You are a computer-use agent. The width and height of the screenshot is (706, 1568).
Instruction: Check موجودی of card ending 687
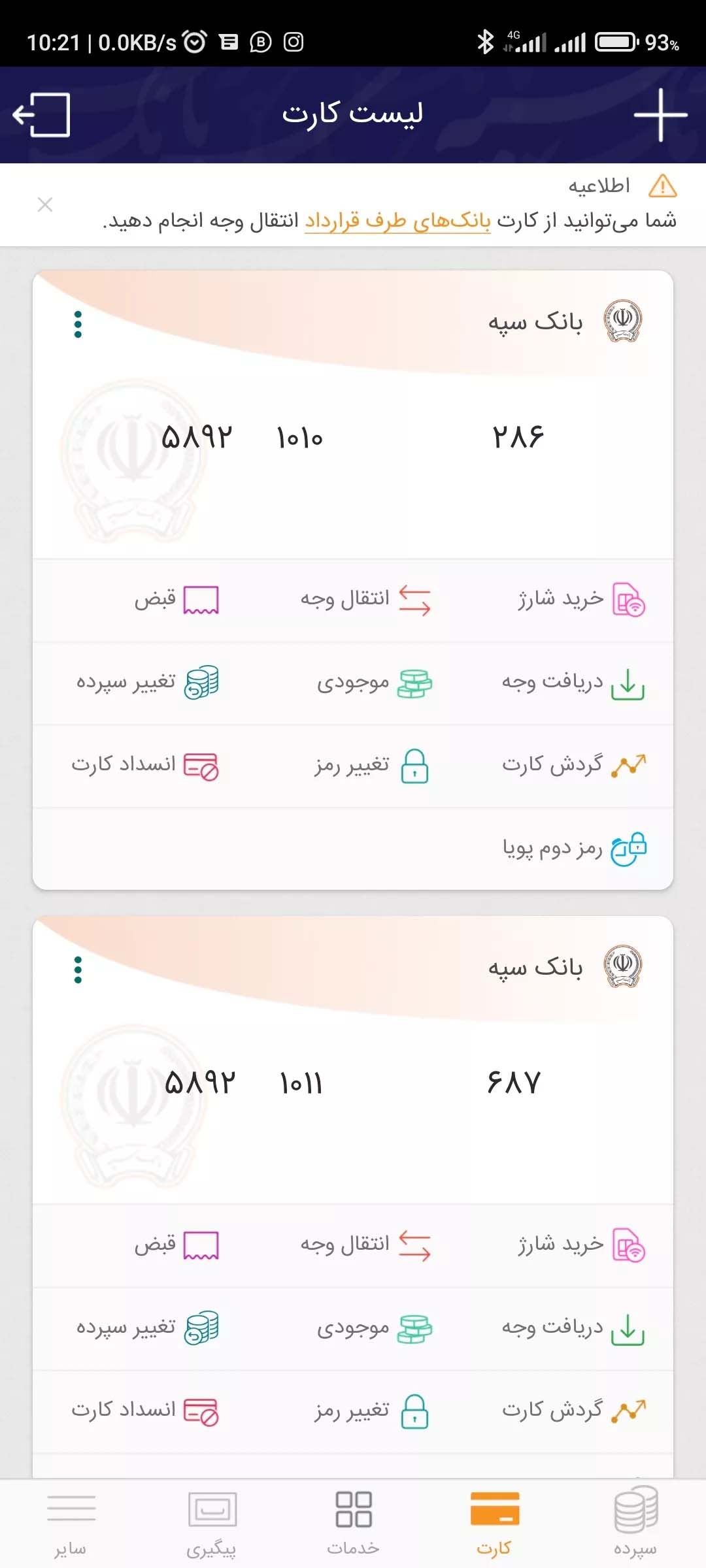pos(373,1328)
